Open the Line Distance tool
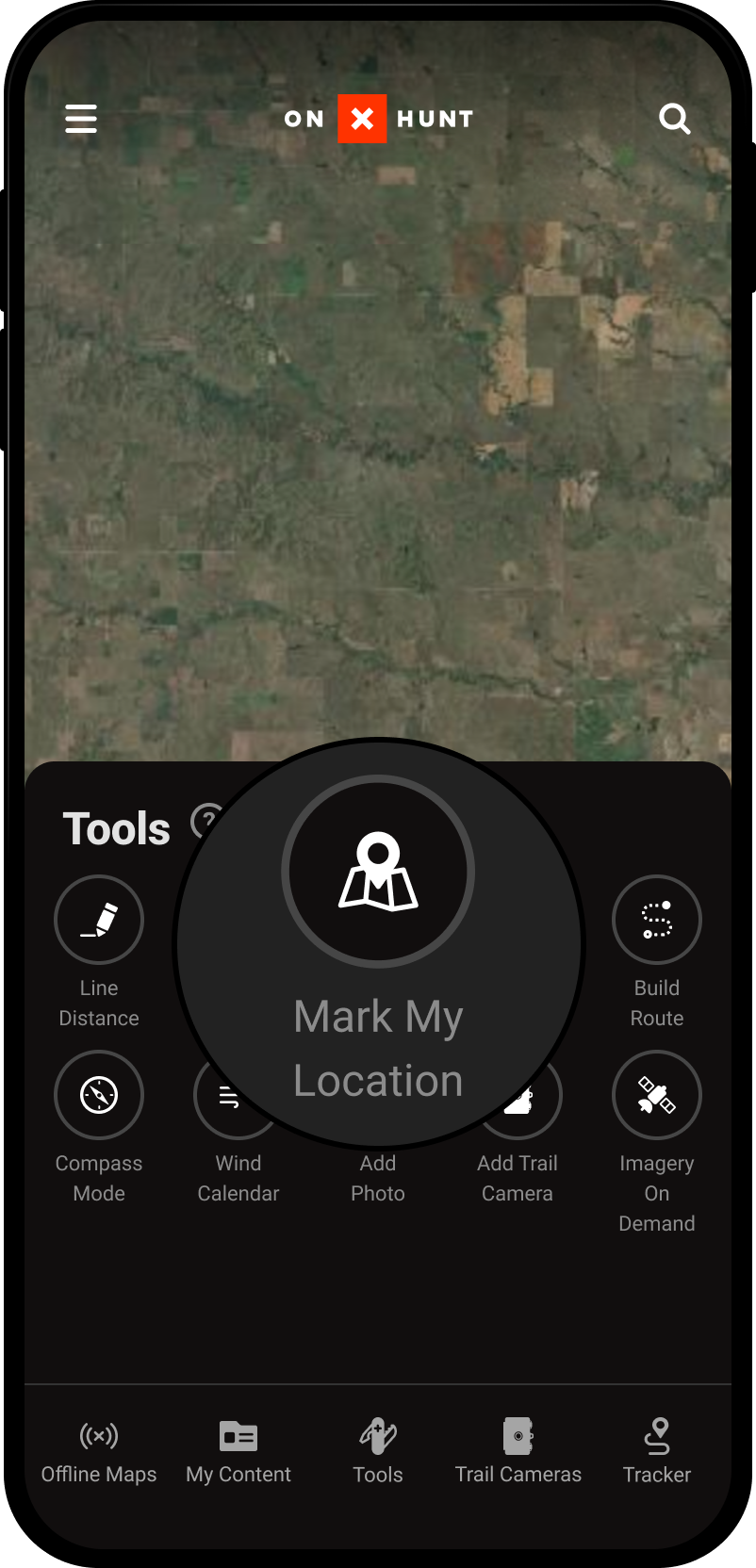756x1568 pixels. (x=99, y=920)
